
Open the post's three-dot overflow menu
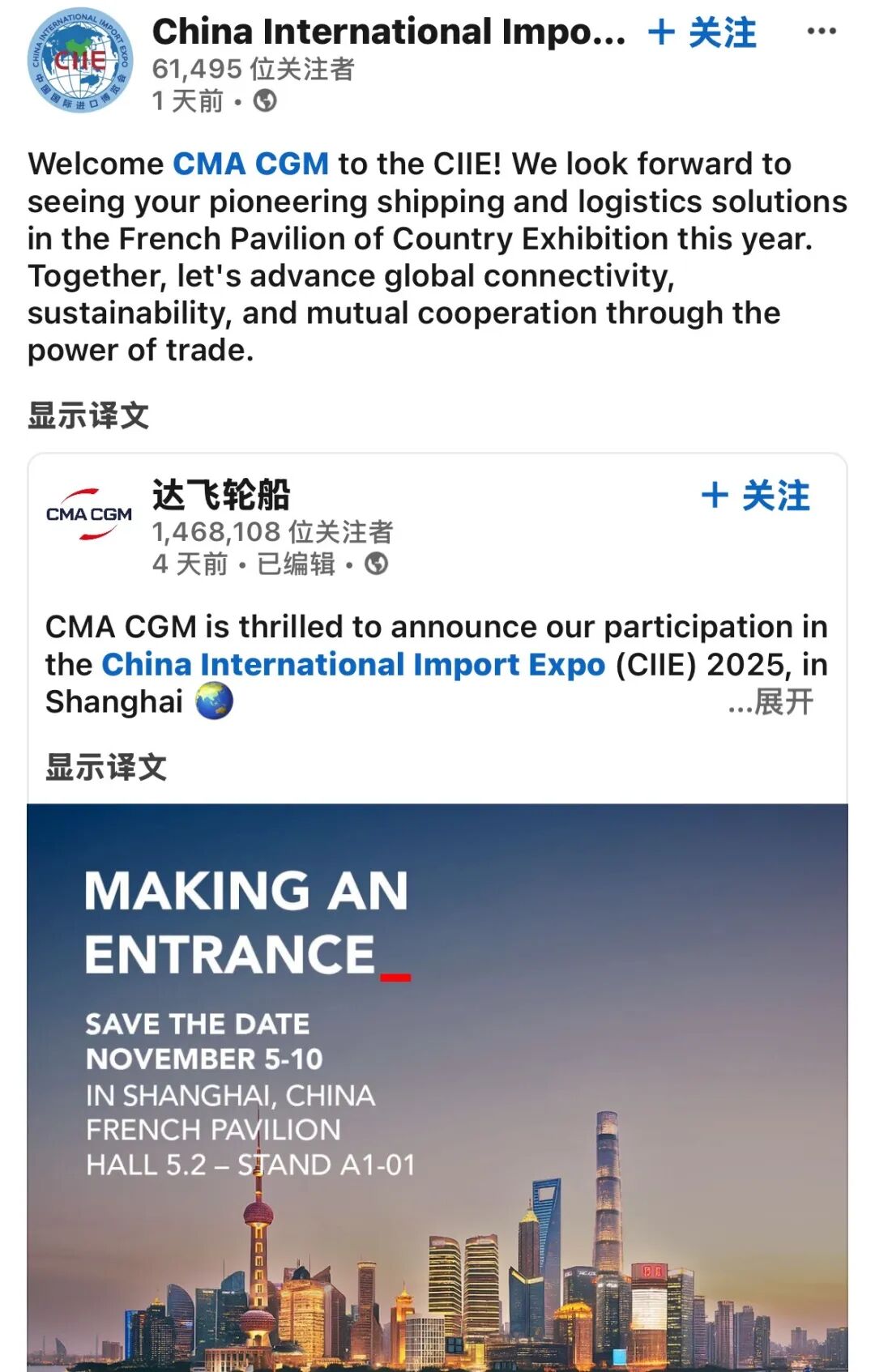click(x=821, y=32)
